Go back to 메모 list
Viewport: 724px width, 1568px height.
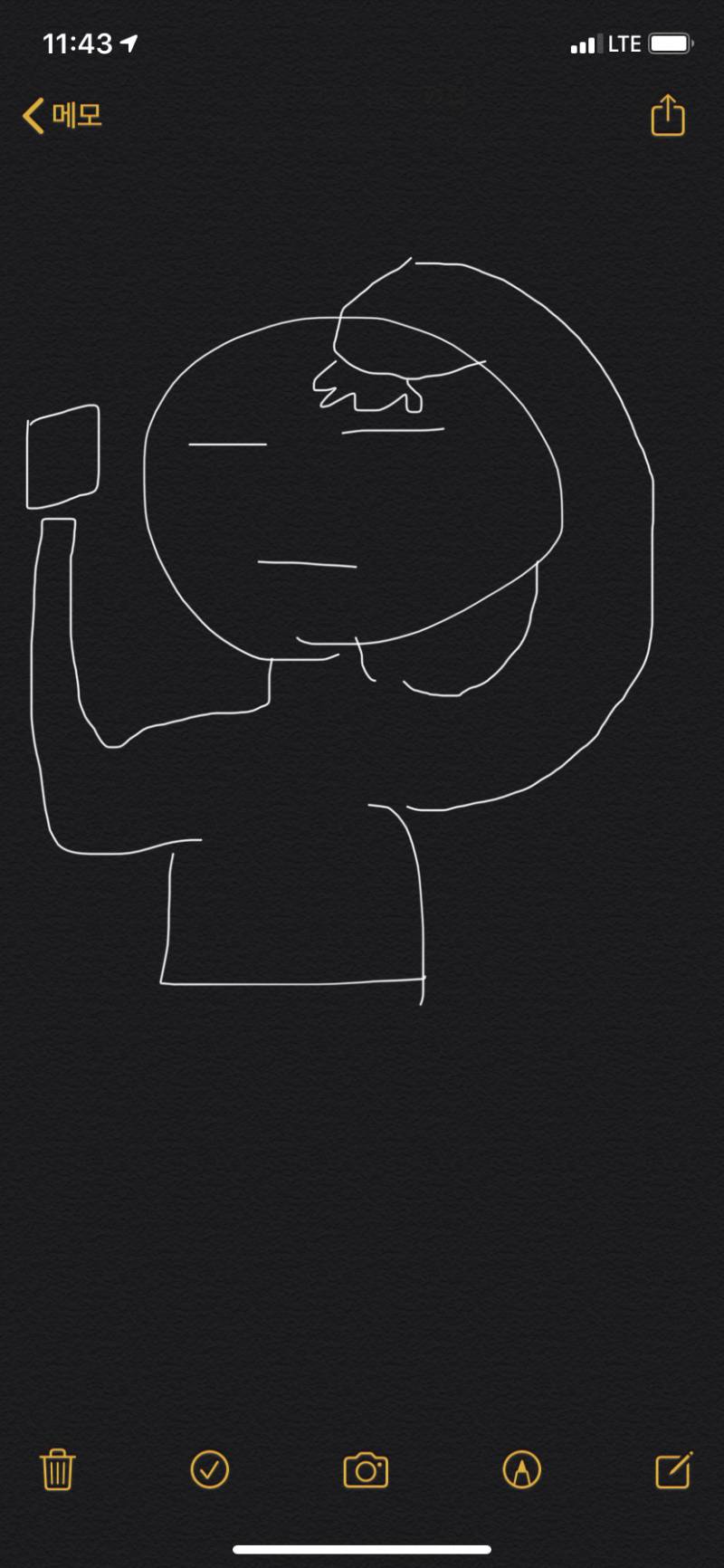[62, 116]
